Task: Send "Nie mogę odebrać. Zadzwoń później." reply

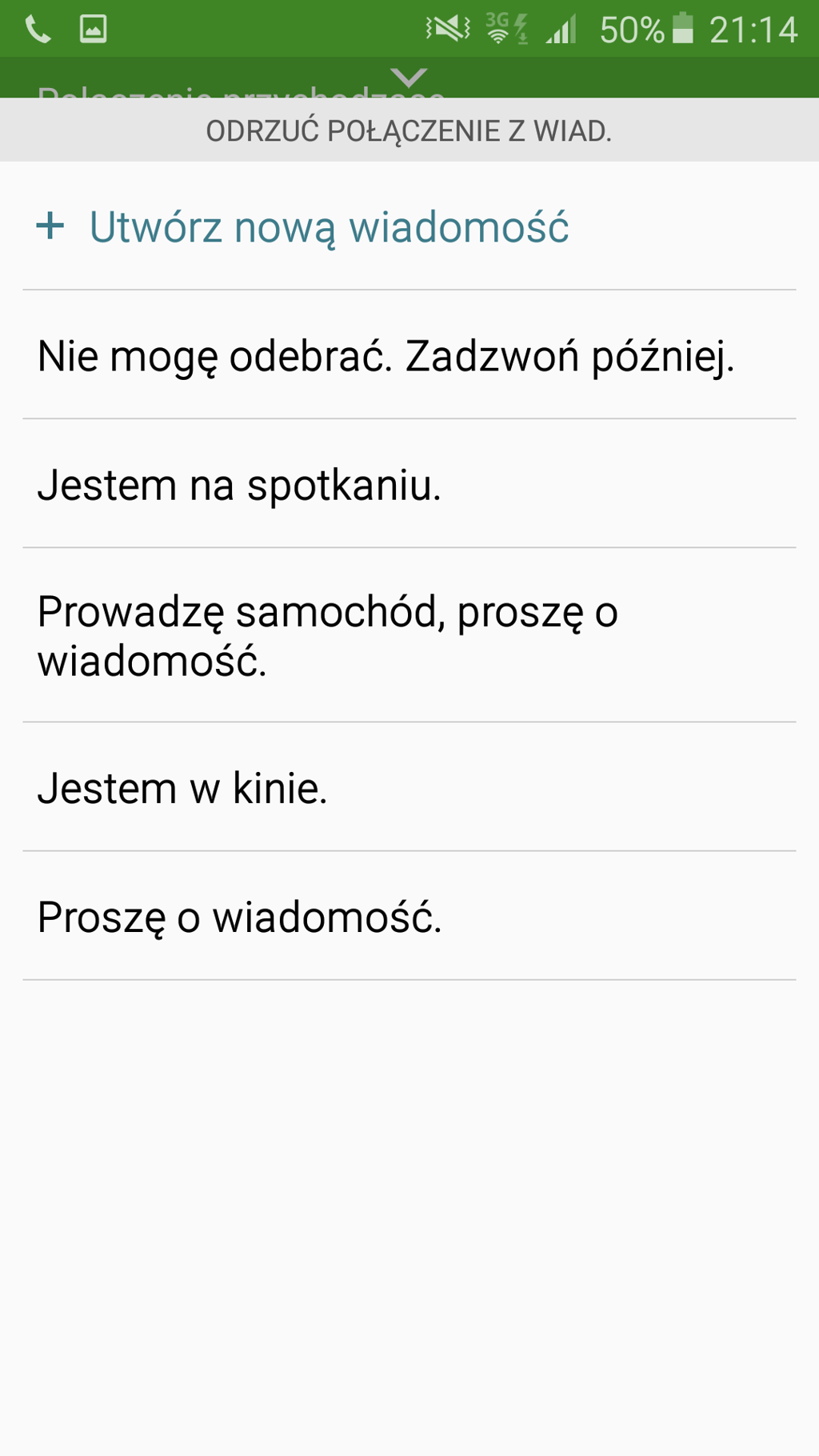Action: point(386,356)
